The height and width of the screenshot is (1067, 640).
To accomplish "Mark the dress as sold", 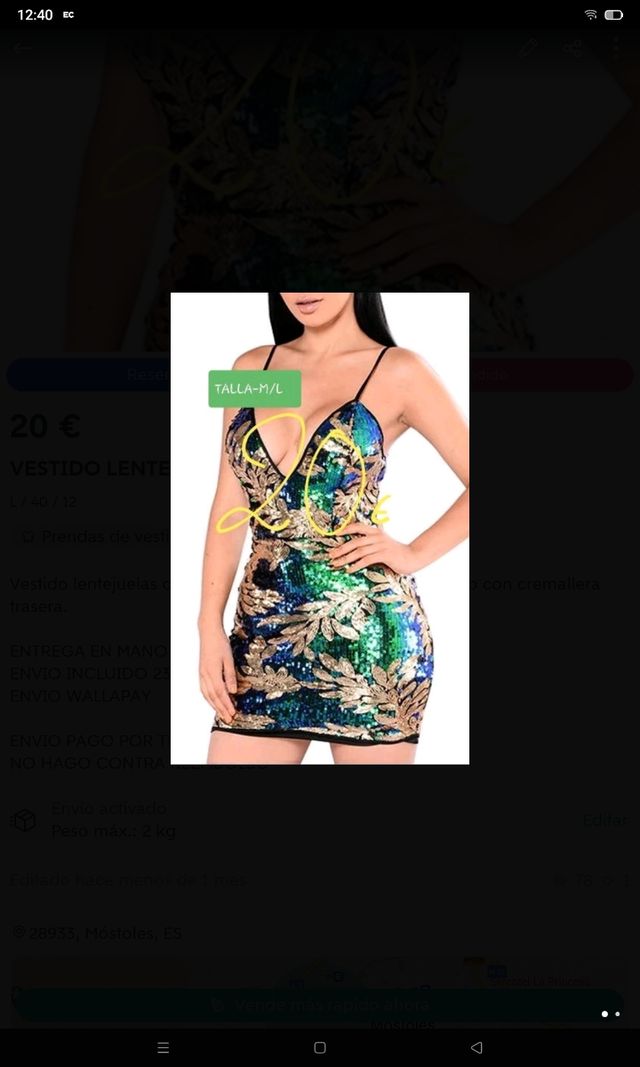I will 550,375.
